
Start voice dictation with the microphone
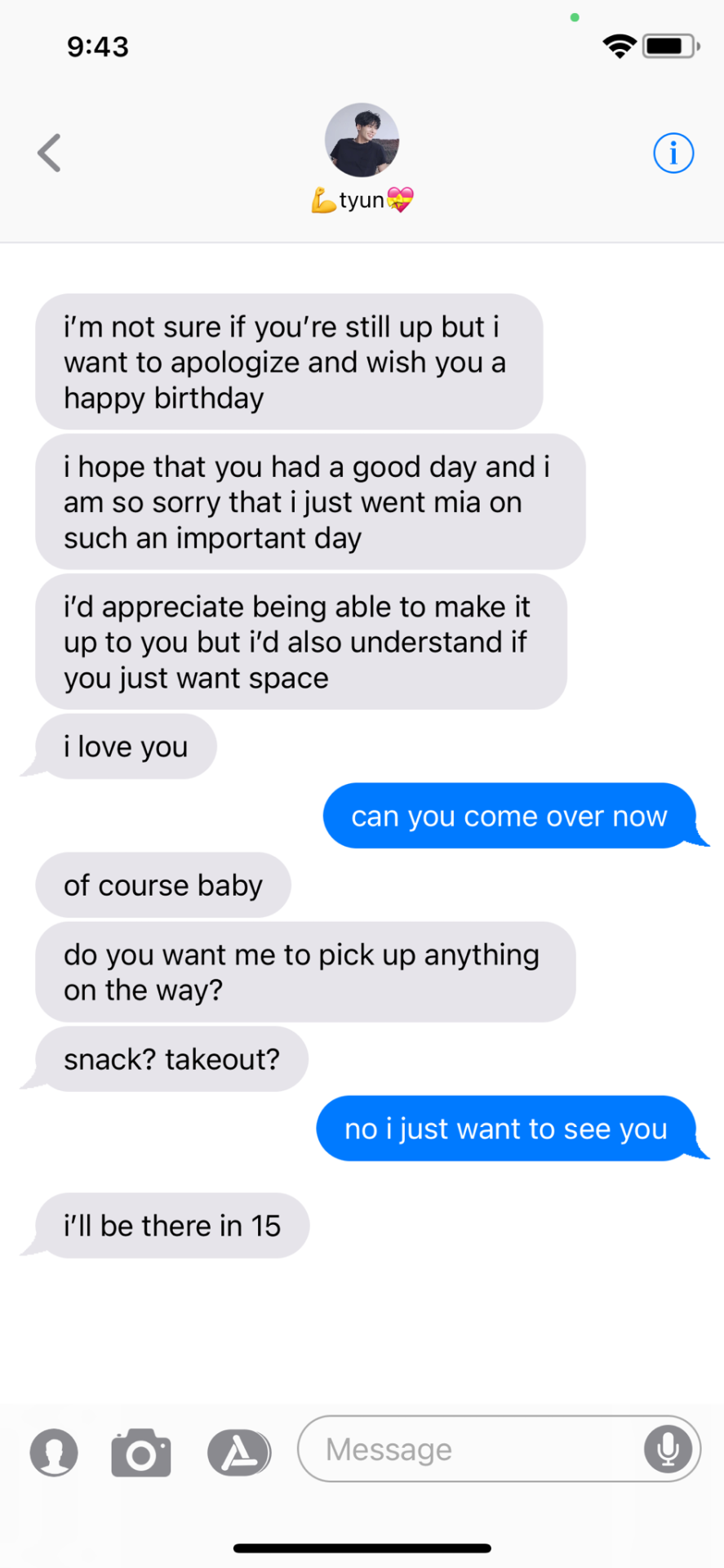tap(668, 1449)
